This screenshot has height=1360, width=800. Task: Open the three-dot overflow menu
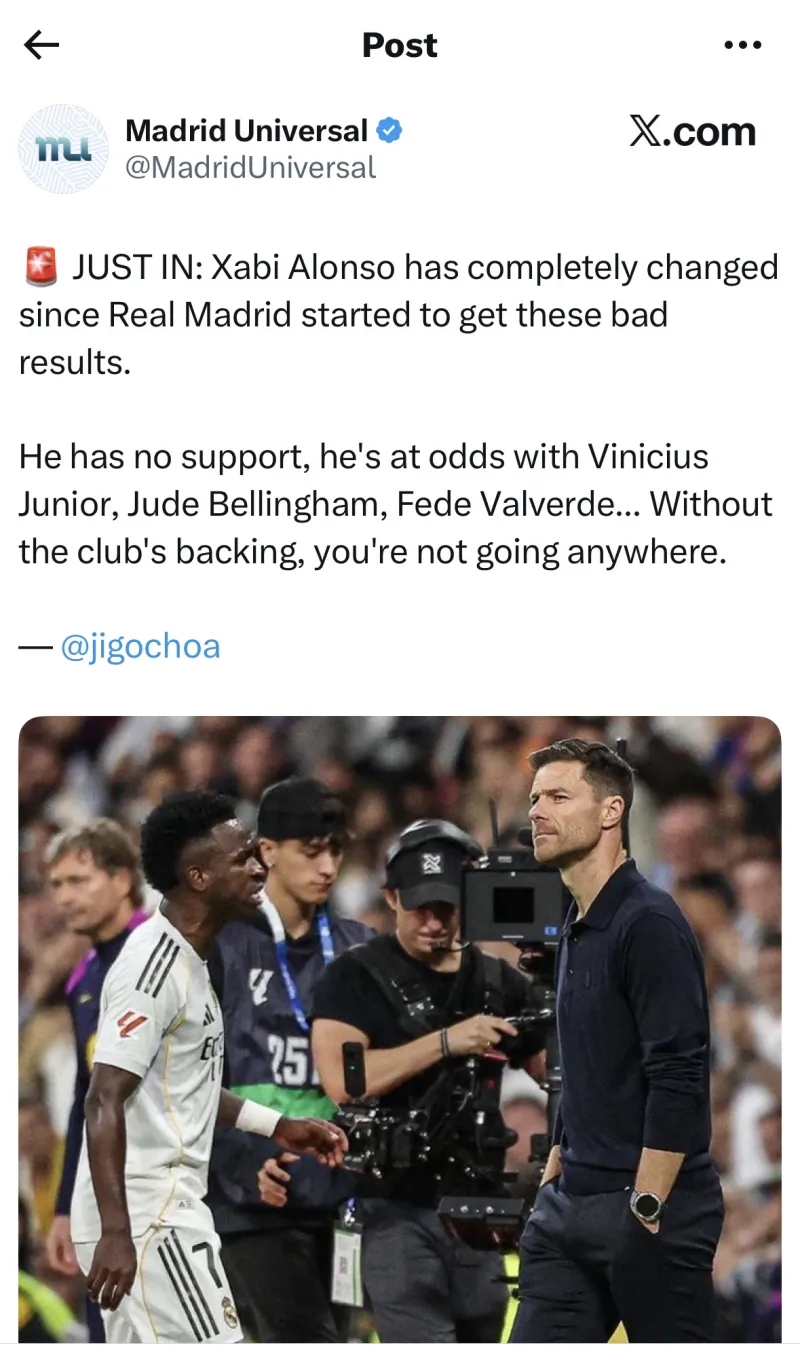[742, 45]
